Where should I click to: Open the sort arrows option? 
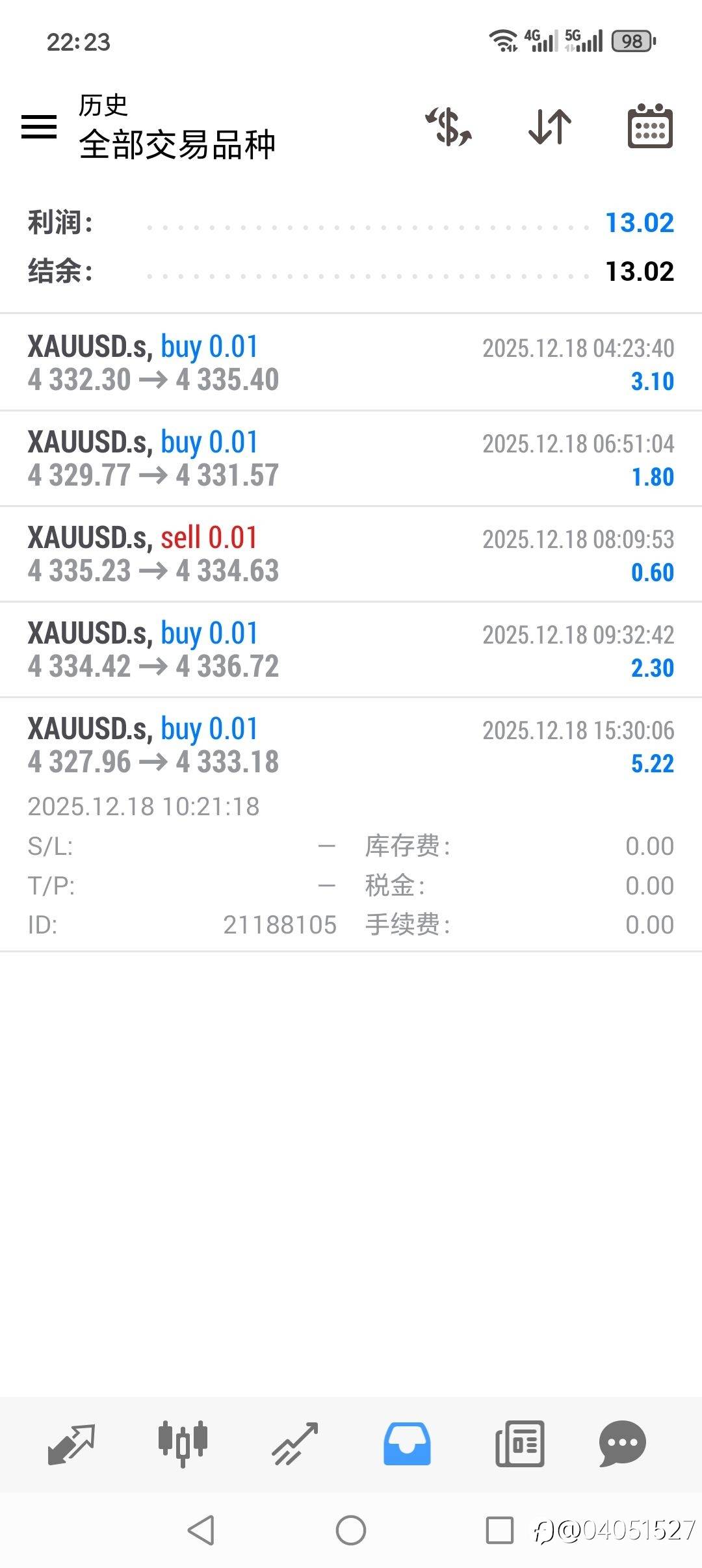(550, 126)
